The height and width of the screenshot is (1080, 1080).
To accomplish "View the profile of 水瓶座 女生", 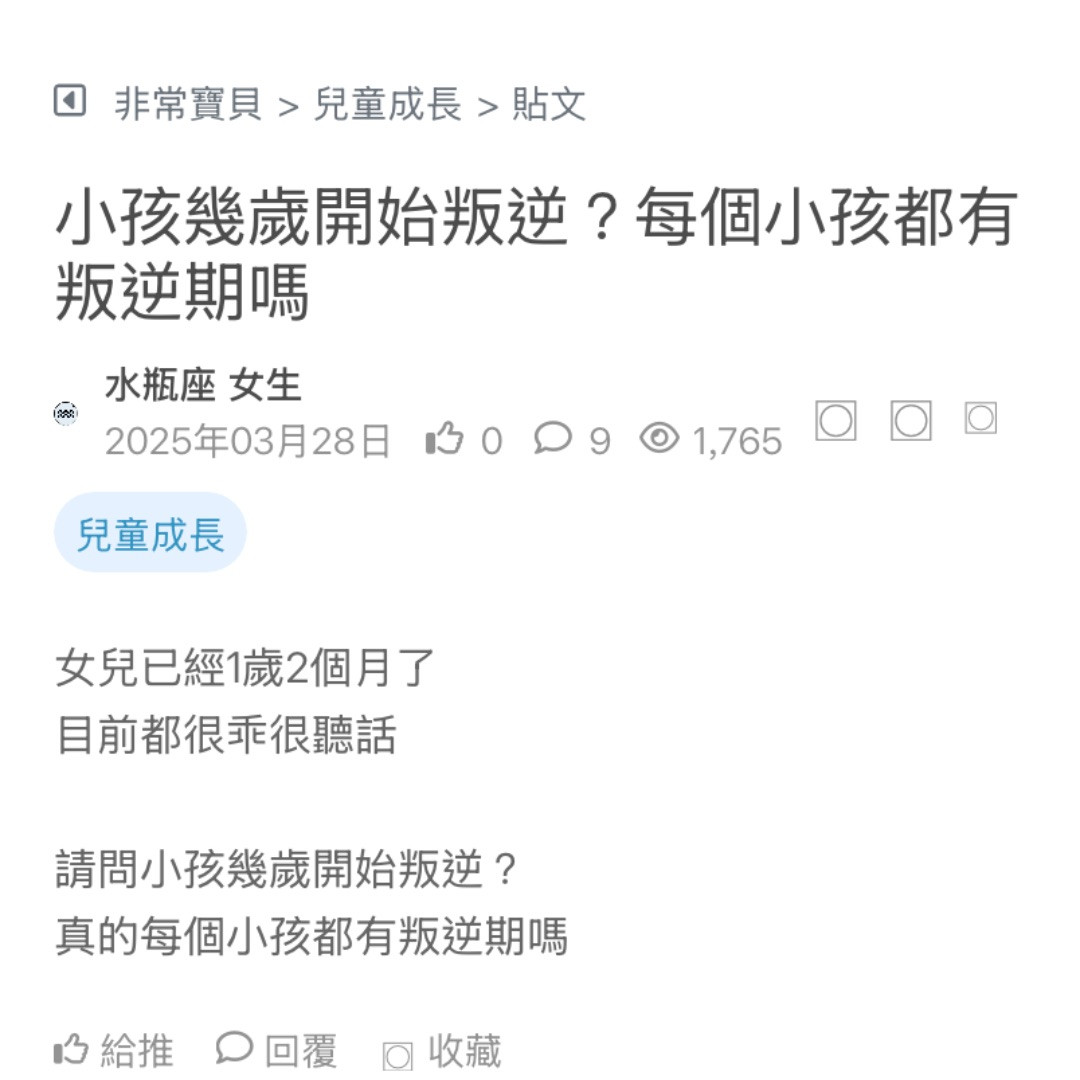I will (x=202, y=385).
